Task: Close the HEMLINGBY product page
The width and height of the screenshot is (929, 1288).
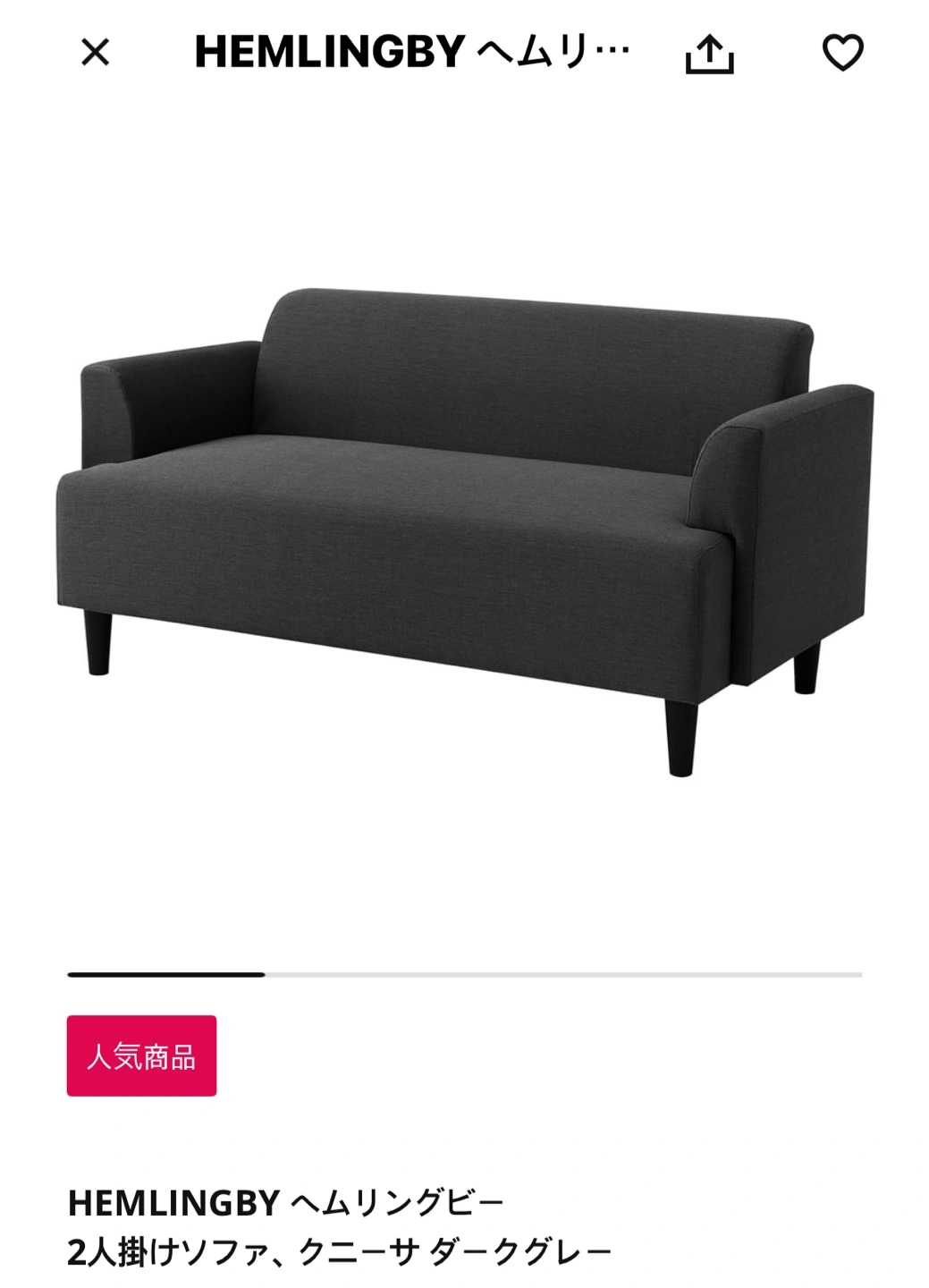Action: click(95, 53)
